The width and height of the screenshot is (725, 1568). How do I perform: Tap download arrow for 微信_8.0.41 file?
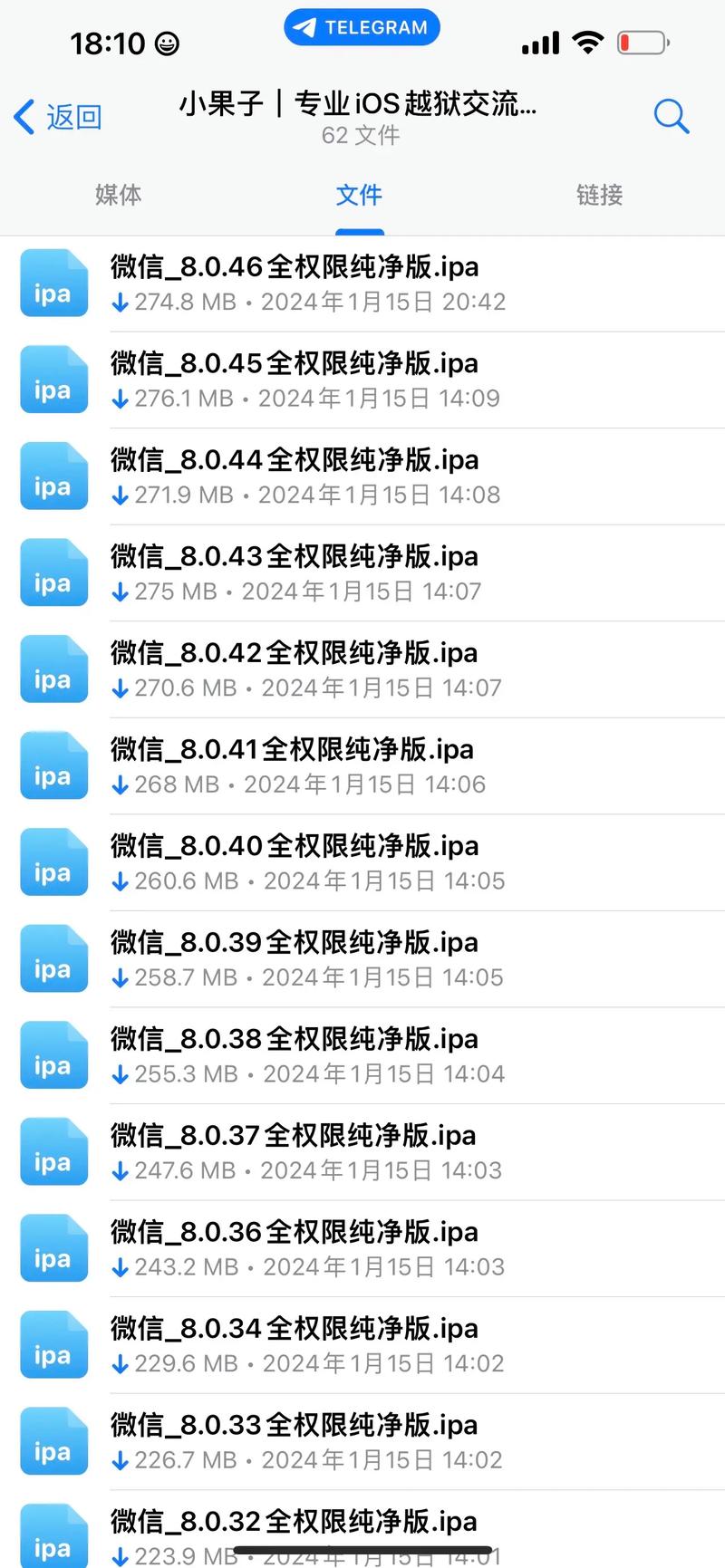pos(120,784)
